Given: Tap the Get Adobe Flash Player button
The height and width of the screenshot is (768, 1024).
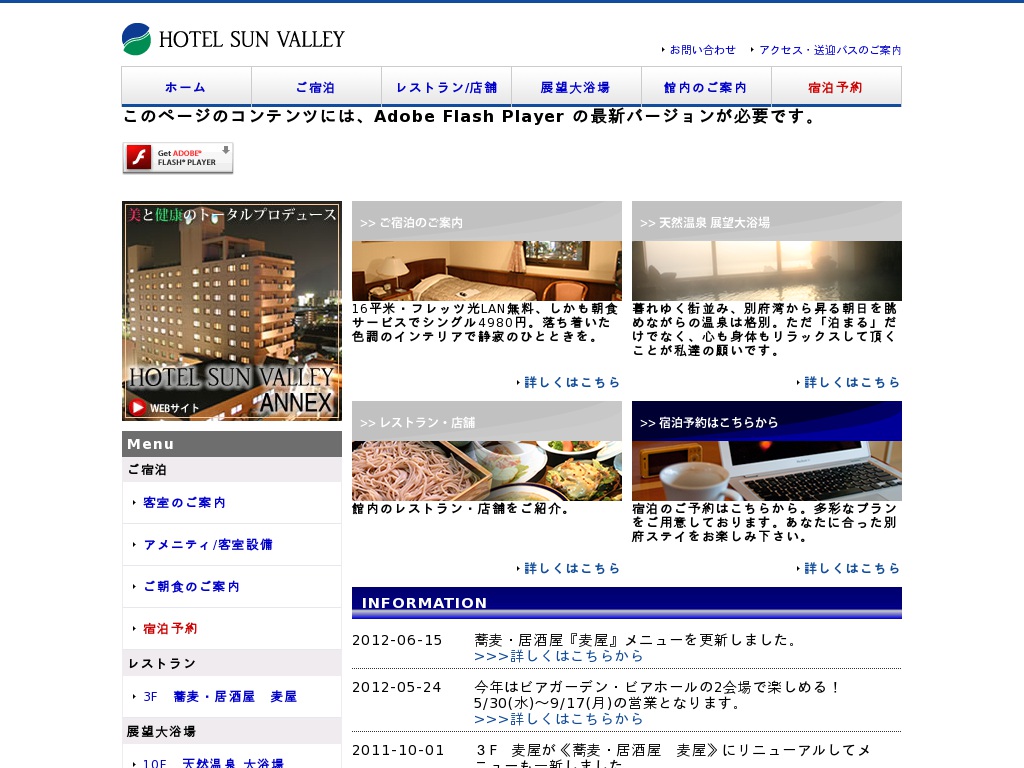Looking at the screenshot, I should pyautogui.click(x=178, y=158).
